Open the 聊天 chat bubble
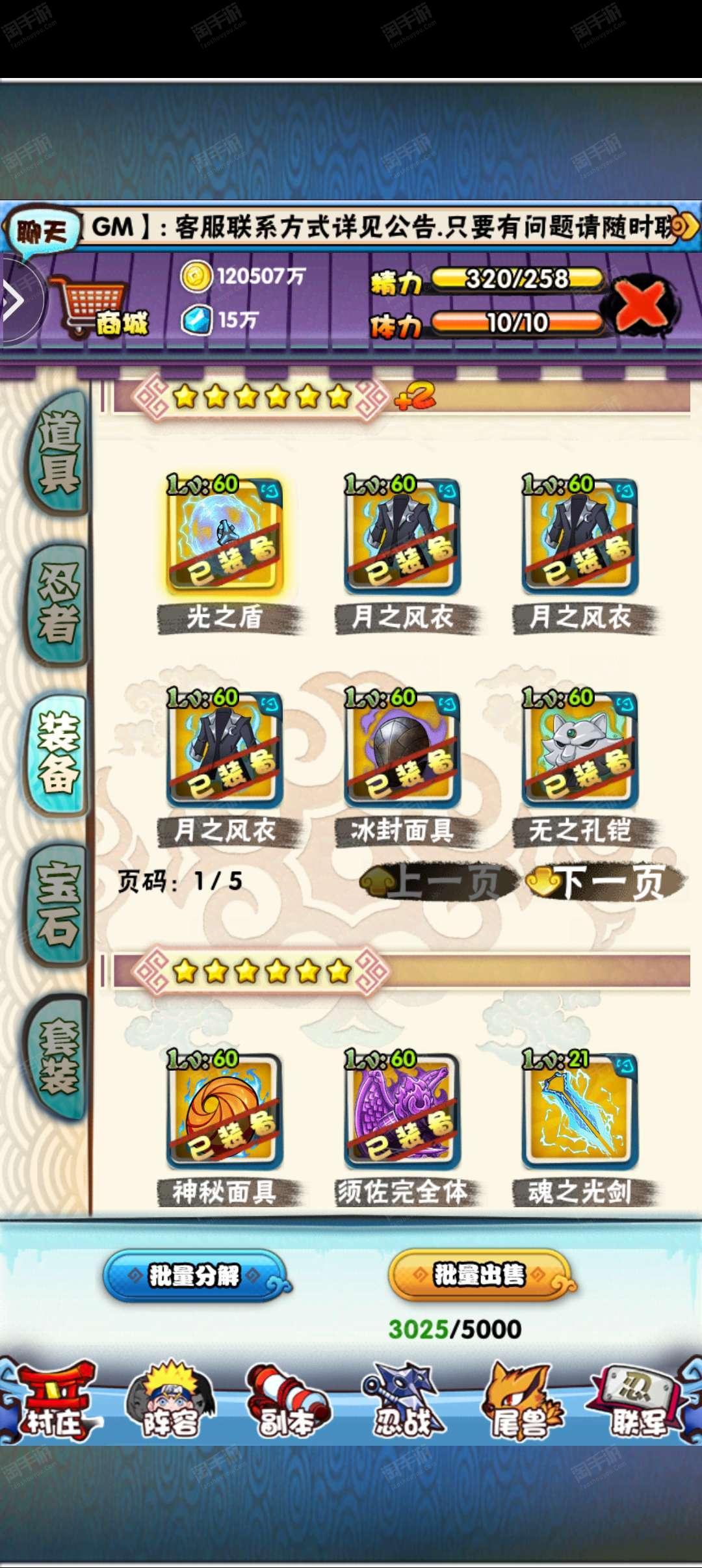702x1568 pixels. [x=40, y=231]
